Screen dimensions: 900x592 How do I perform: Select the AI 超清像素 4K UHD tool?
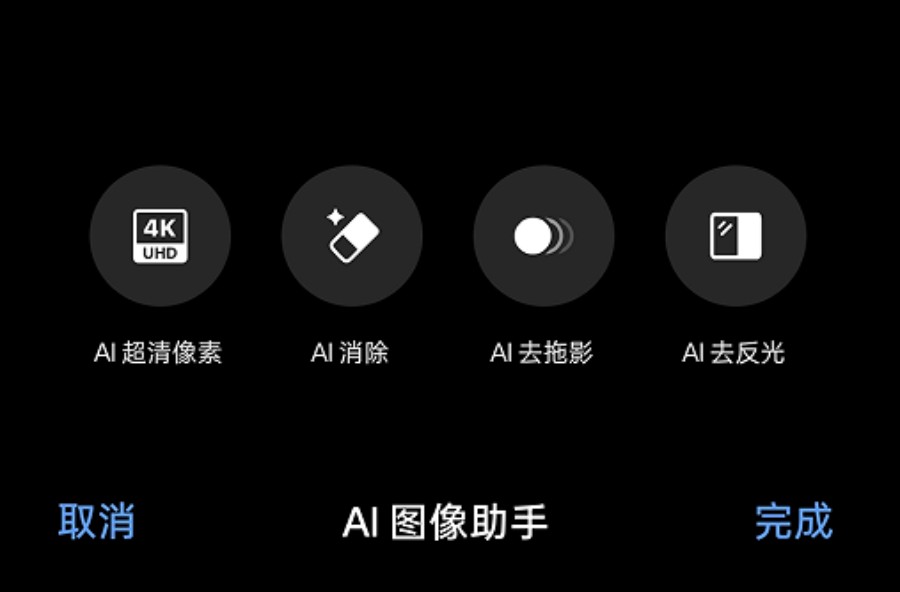point(160,236)
